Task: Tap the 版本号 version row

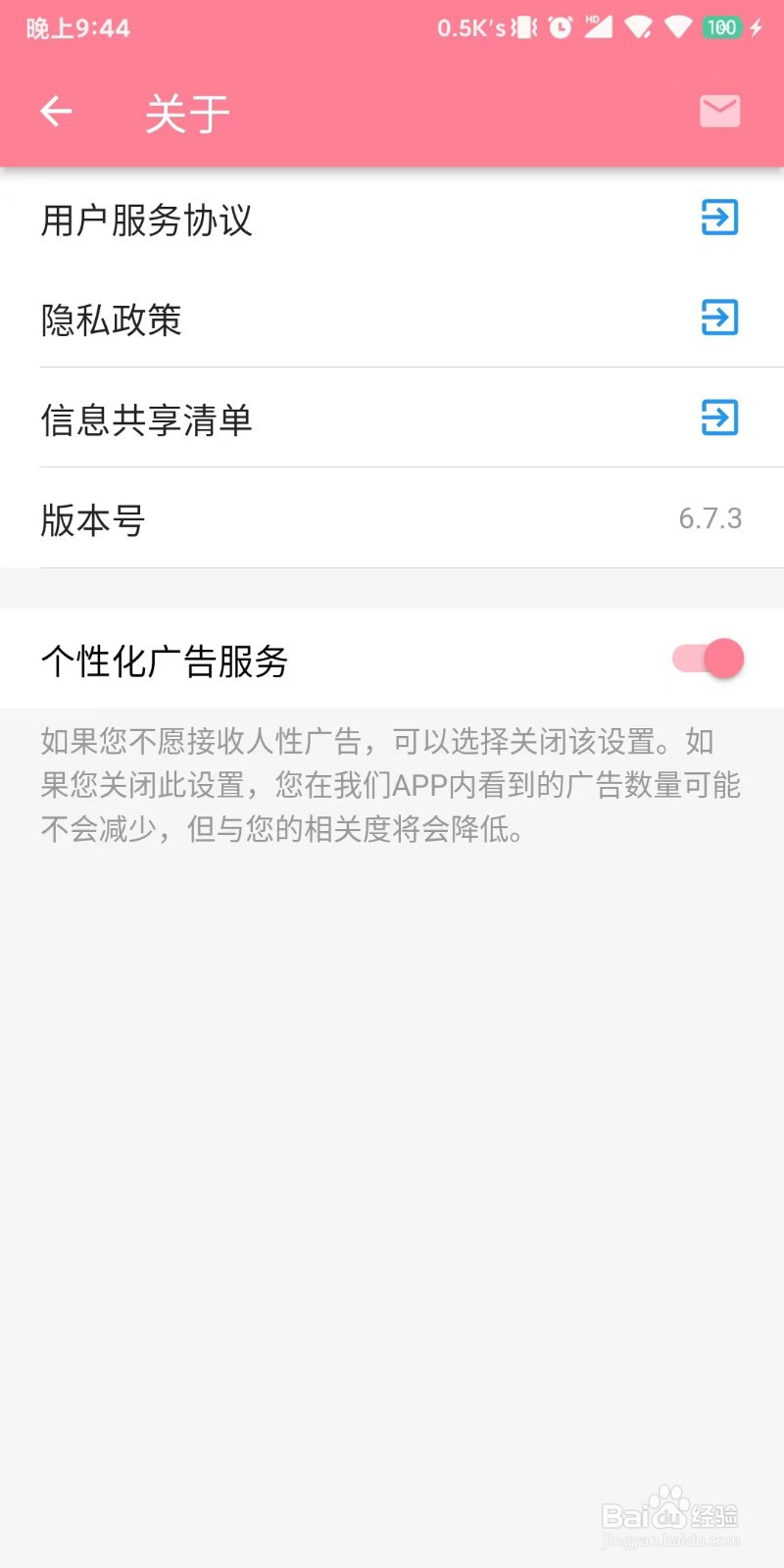Action: 93,519
